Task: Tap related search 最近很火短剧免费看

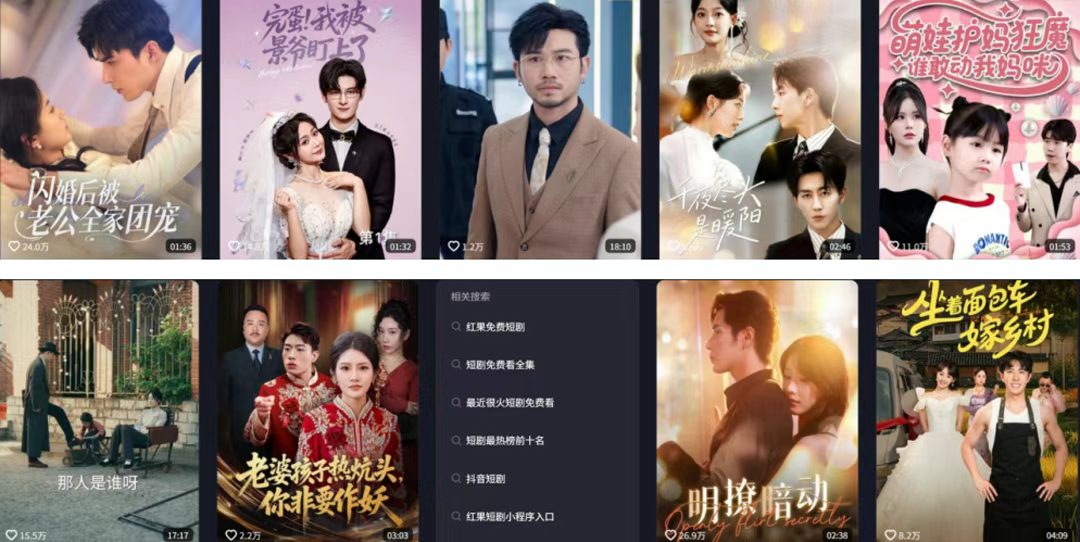Action: pyautogui.click(x=509, y=402)
